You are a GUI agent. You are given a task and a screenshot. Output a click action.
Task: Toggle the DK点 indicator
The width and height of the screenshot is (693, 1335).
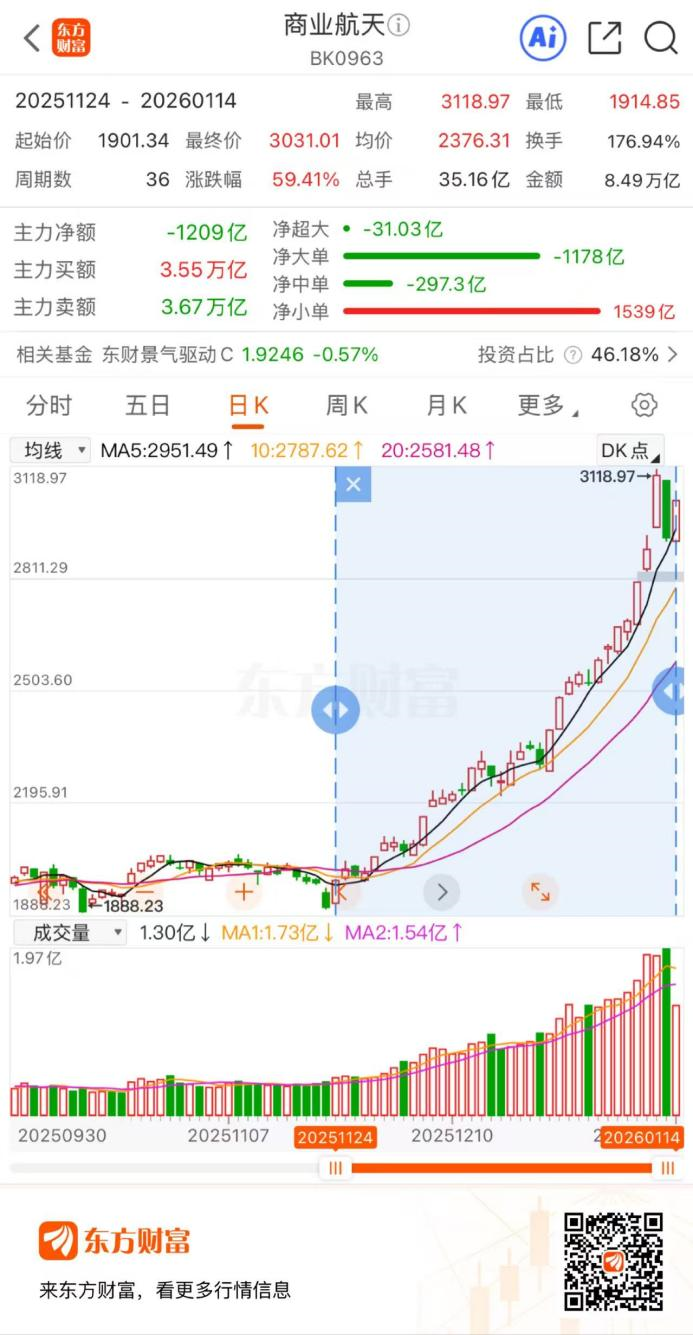(629, 450)
